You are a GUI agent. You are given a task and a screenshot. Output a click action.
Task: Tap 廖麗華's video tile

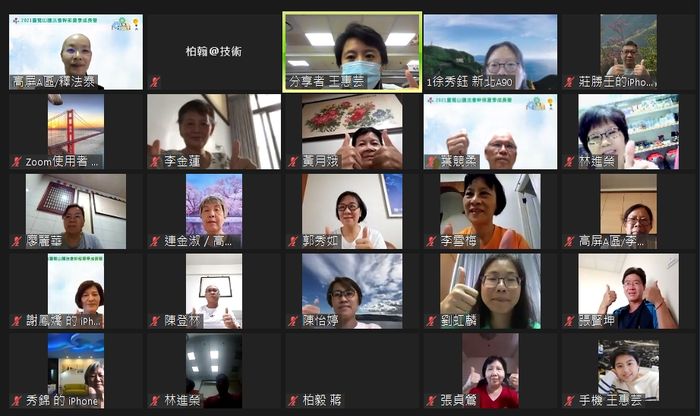coord(76,211)
